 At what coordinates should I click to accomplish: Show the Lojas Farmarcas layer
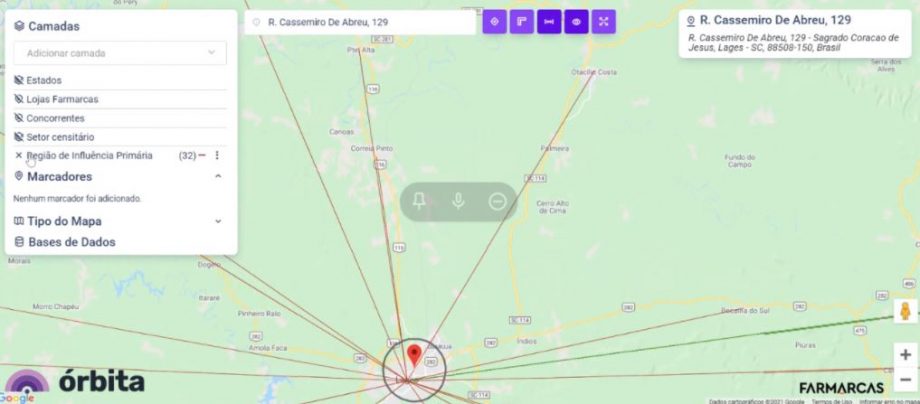(19, 99)
